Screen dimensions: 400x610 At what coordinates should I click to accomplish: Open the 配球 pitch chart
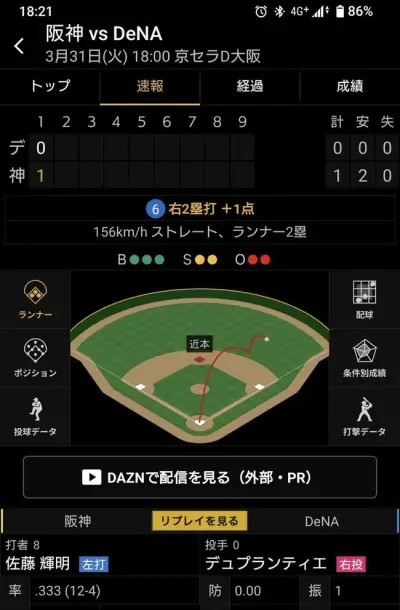click(x=364, y=300)
